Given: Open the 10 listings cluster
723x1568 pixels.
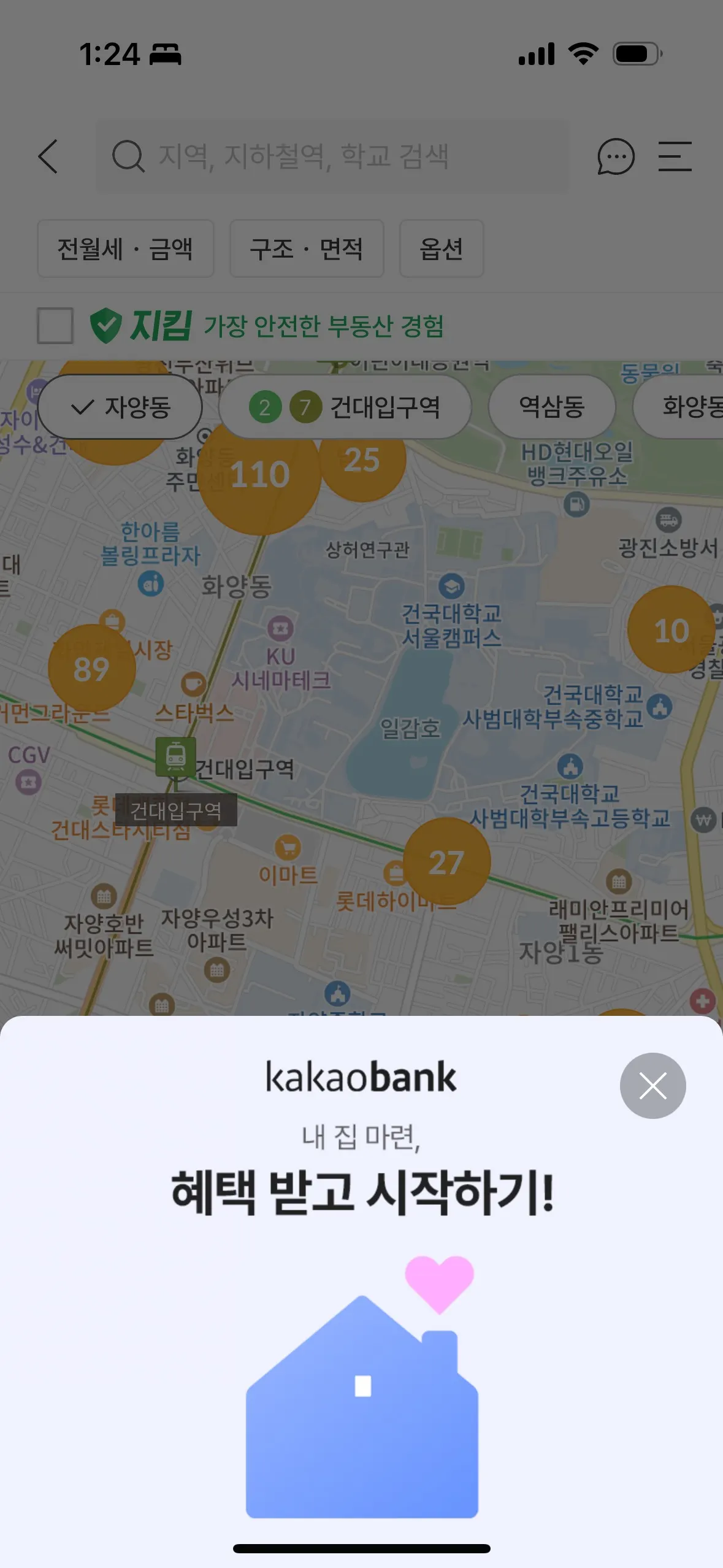Looking at the screenshot, I should point(671,631).
